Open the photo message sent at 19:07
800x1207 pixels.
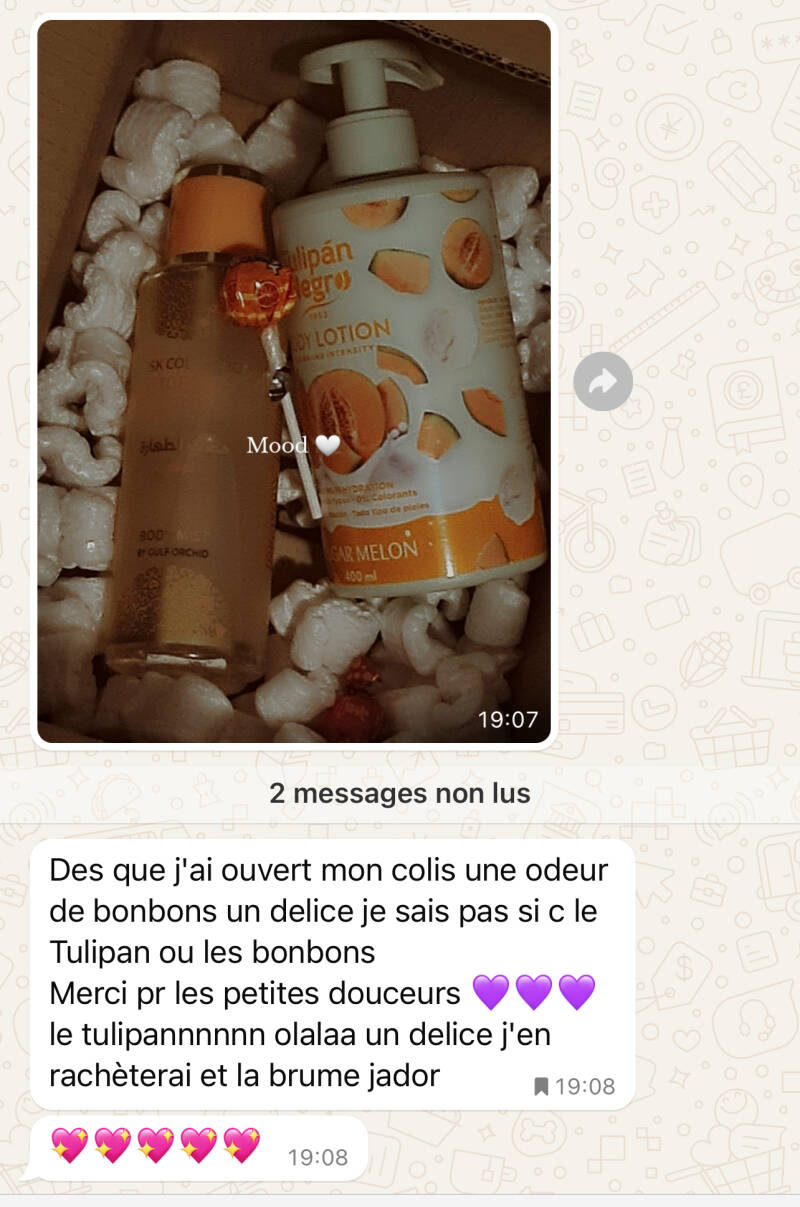pyautogui.click(x=294, y=380)
